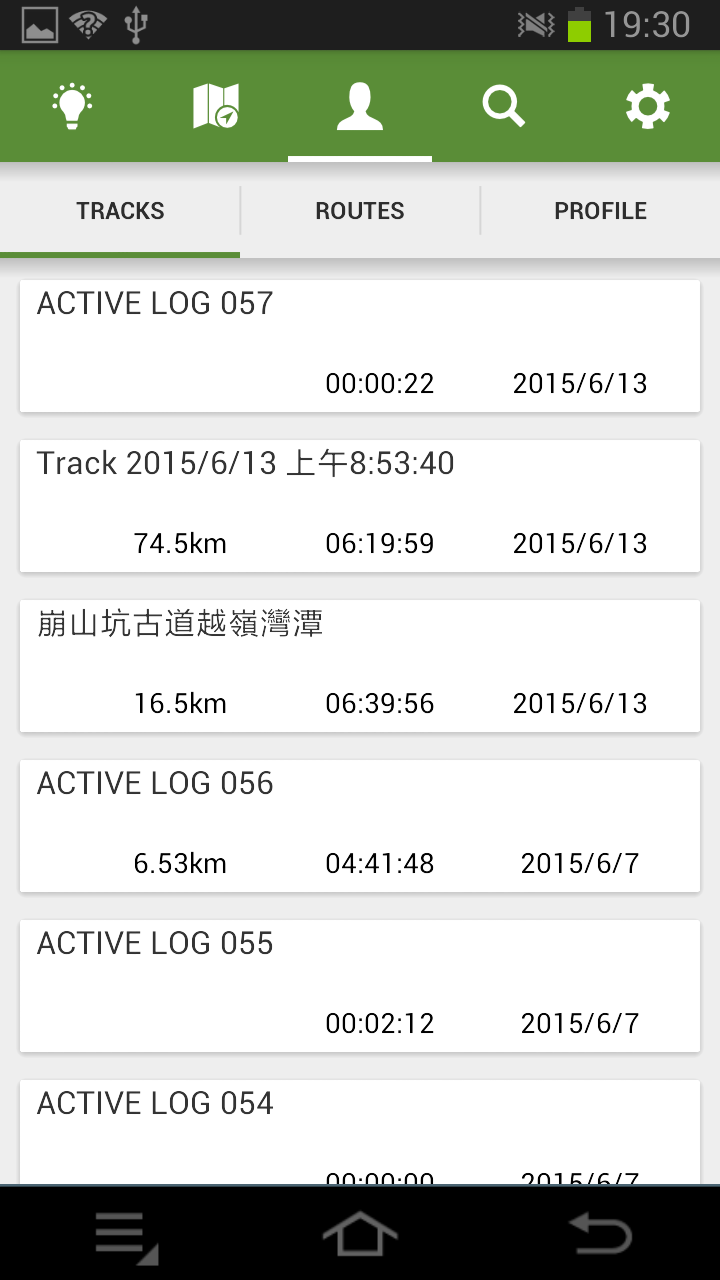
Task: Open ACTIVE LOG 055 track
Action: (360, 986)
